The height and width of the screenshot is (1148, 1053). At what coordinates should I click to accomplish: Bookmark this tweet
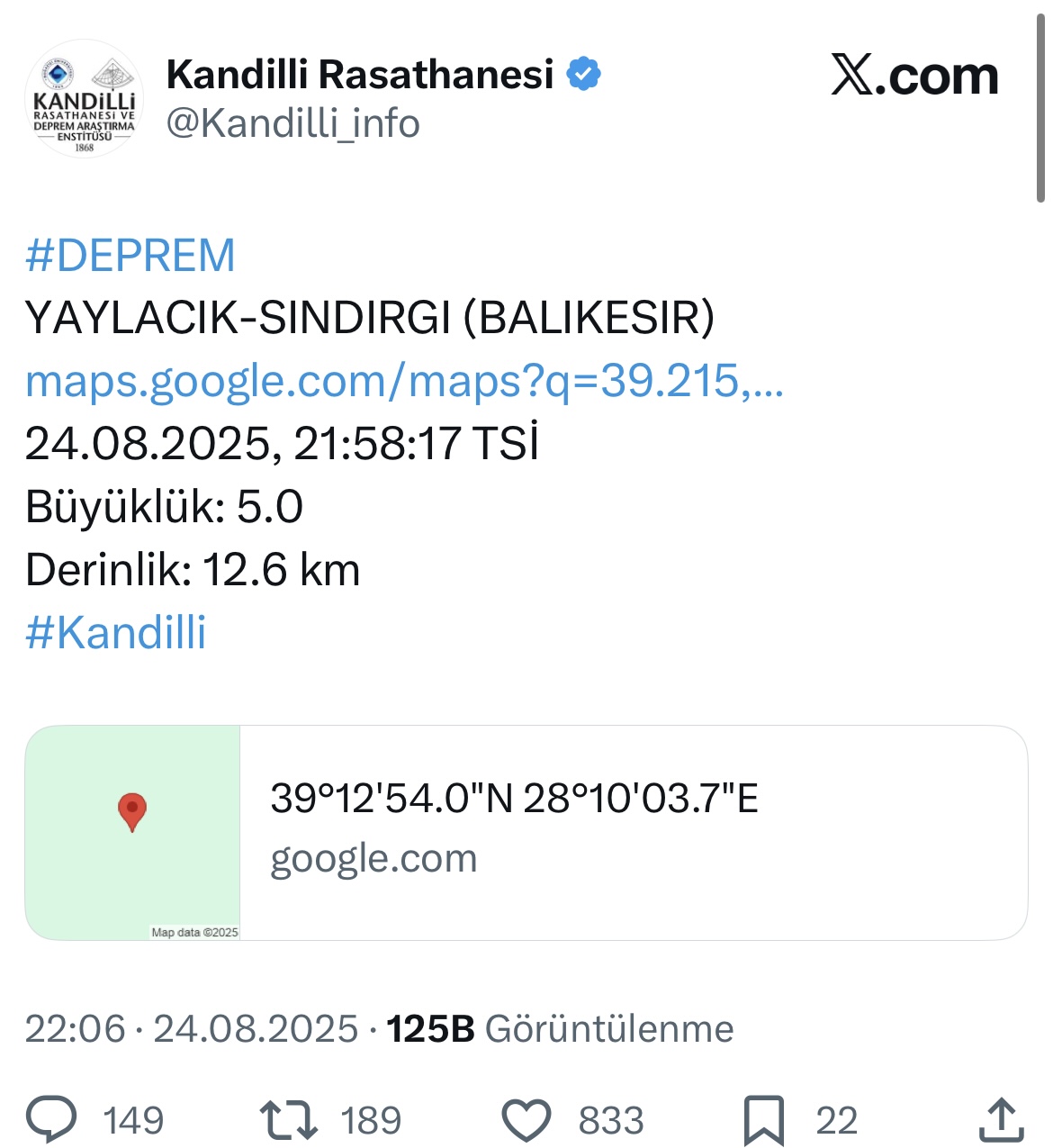763,1120
